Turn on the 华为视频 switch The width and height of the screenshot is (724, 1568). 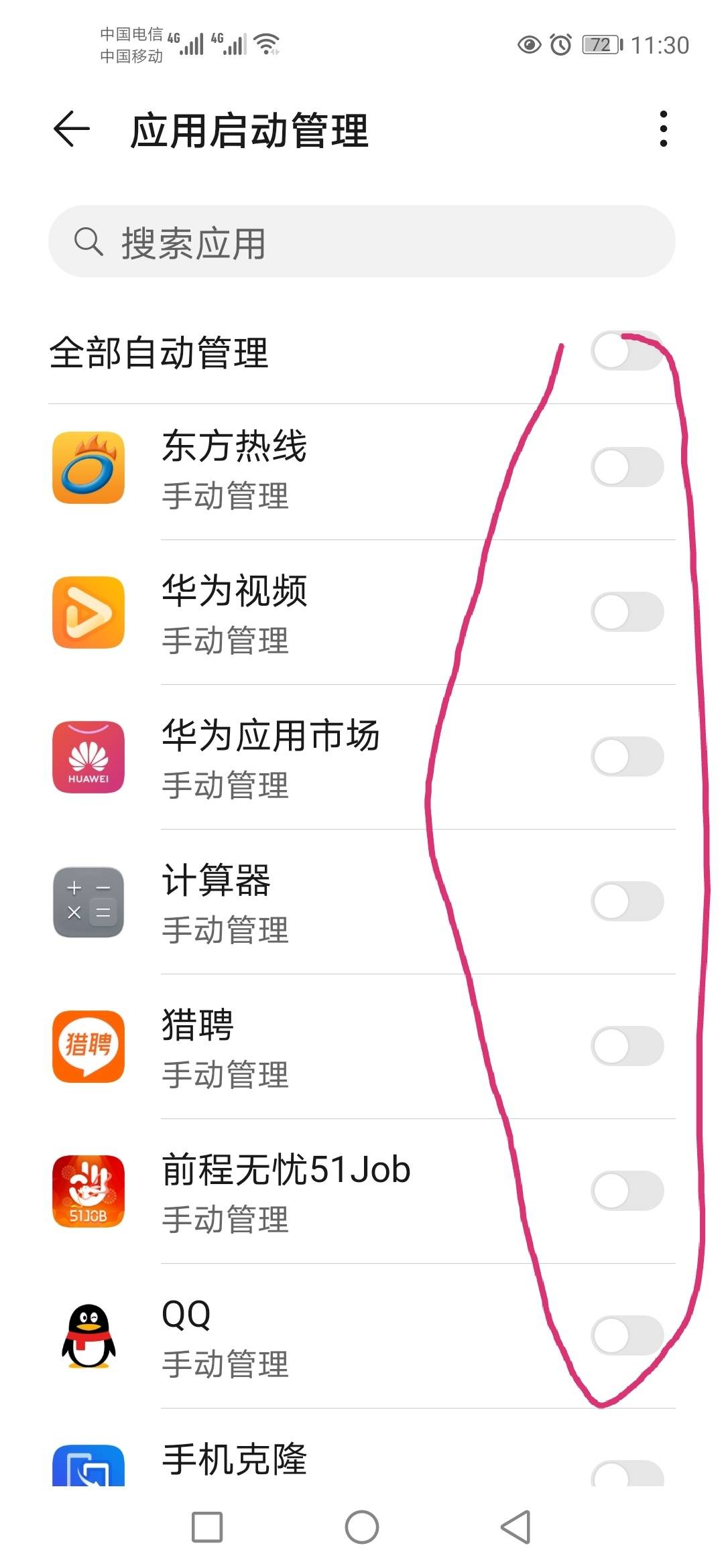point(627,612)
